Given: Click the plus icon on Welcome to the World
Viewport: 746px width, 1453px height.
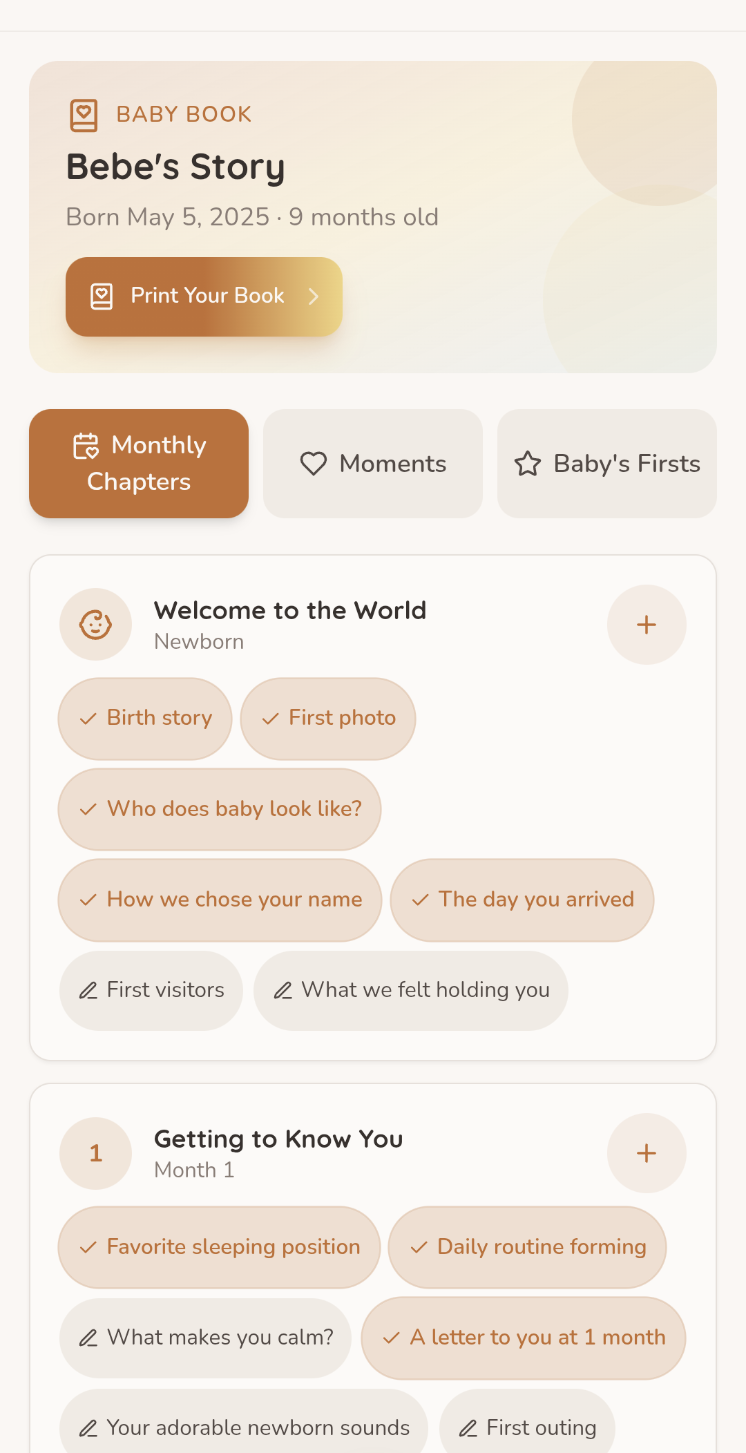Looking at the screenshot, I should pyautogui.click(x=646, y=624).
